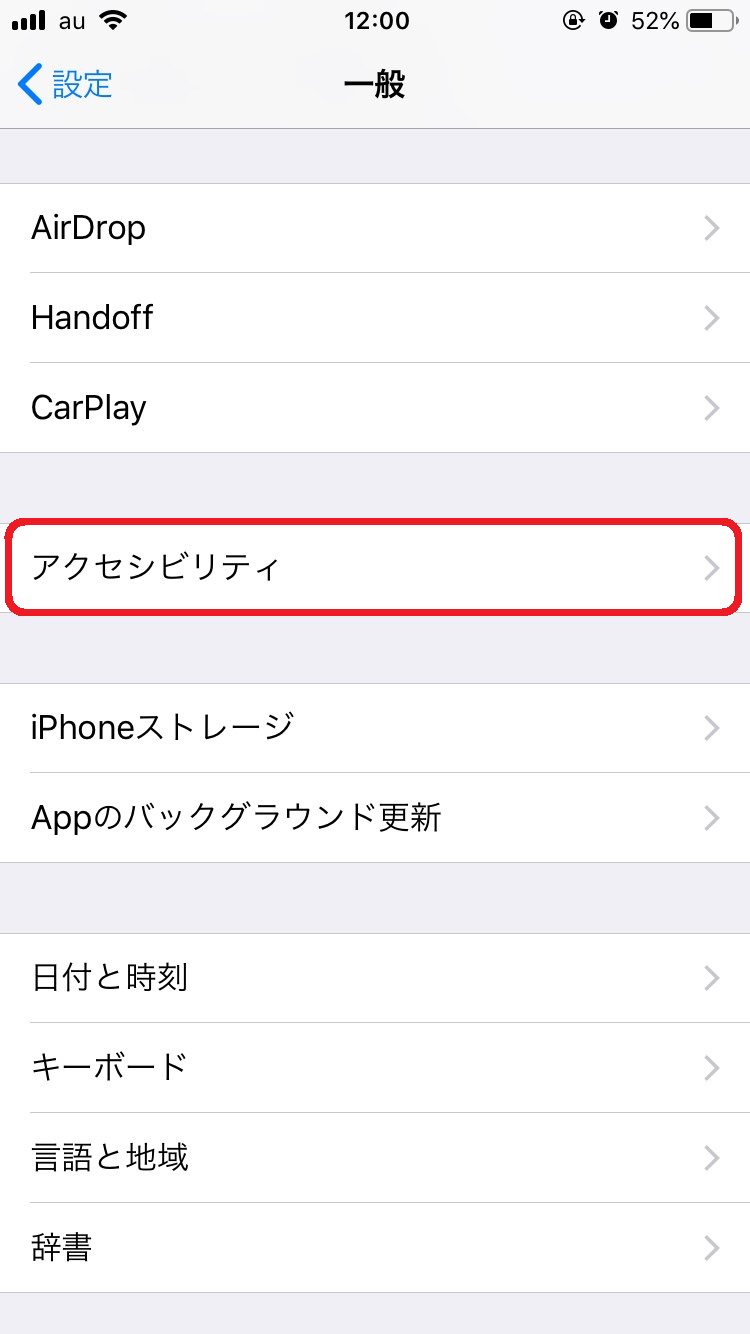Open AirDrop settings

[375, 228]
